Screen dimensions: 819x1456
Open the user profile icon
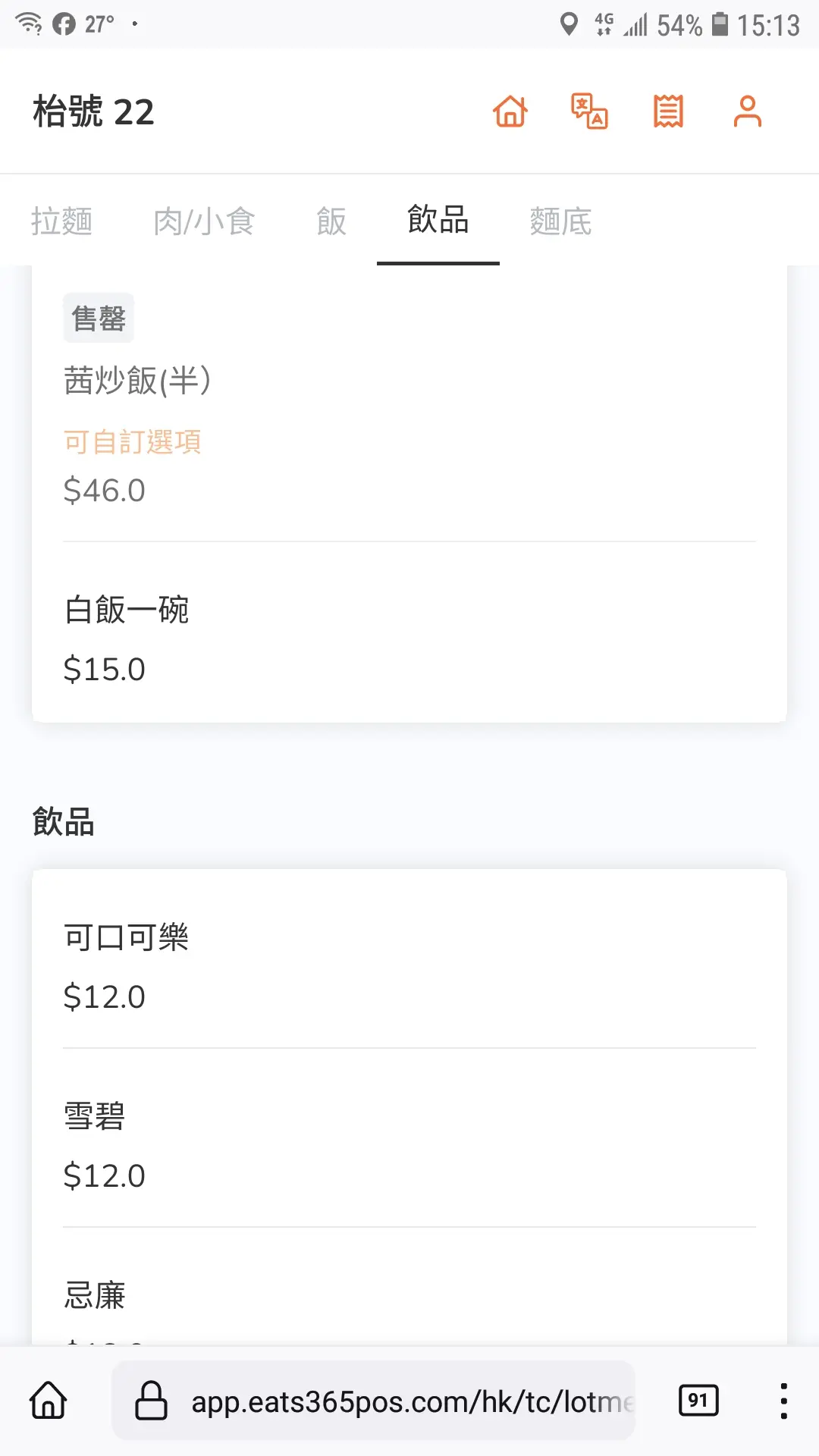tap(747, 111)
